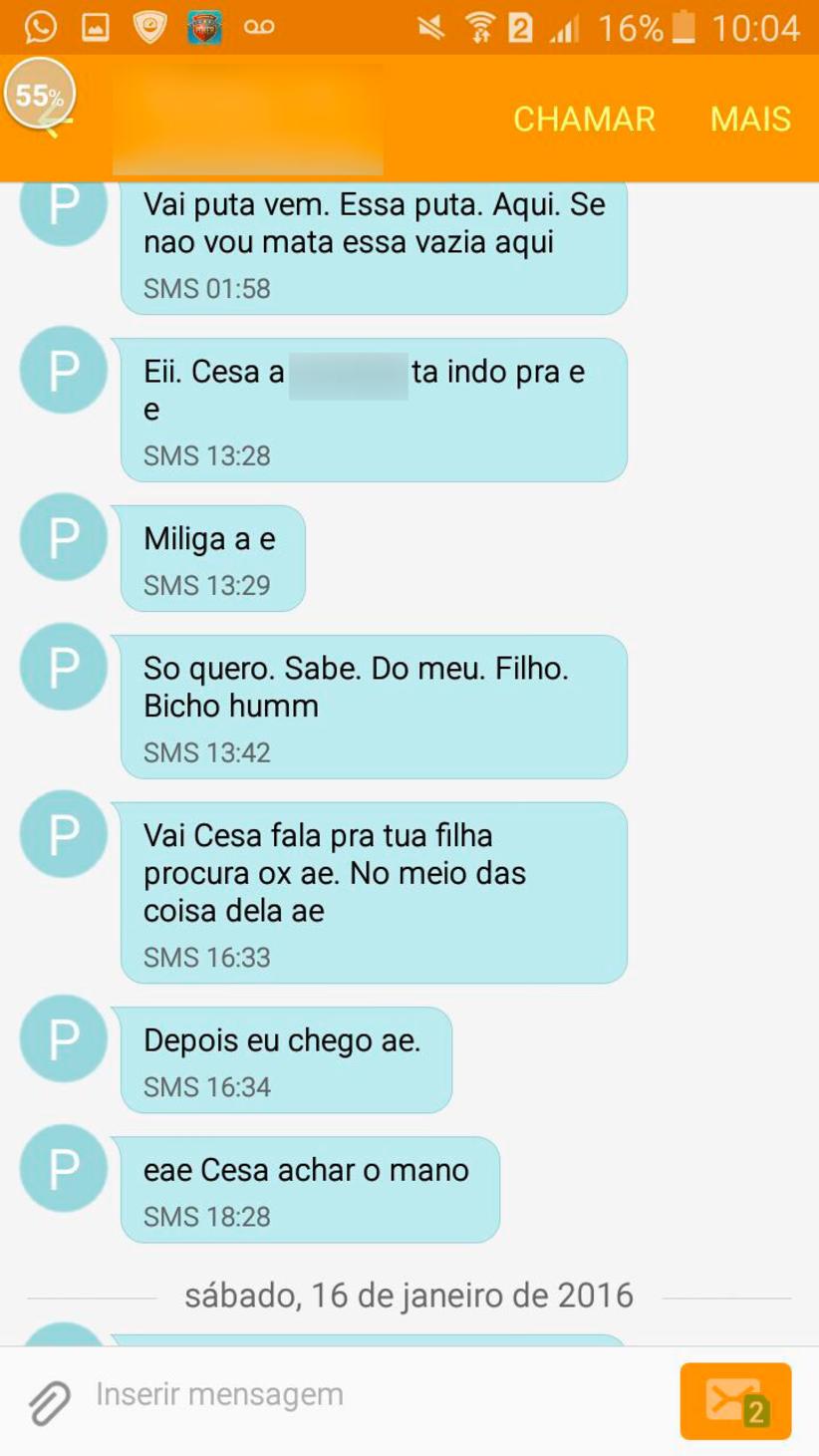Open the MAIS options menu
Image resolution: width=819 pixels, height=1456 pixels.
(750, 119)
